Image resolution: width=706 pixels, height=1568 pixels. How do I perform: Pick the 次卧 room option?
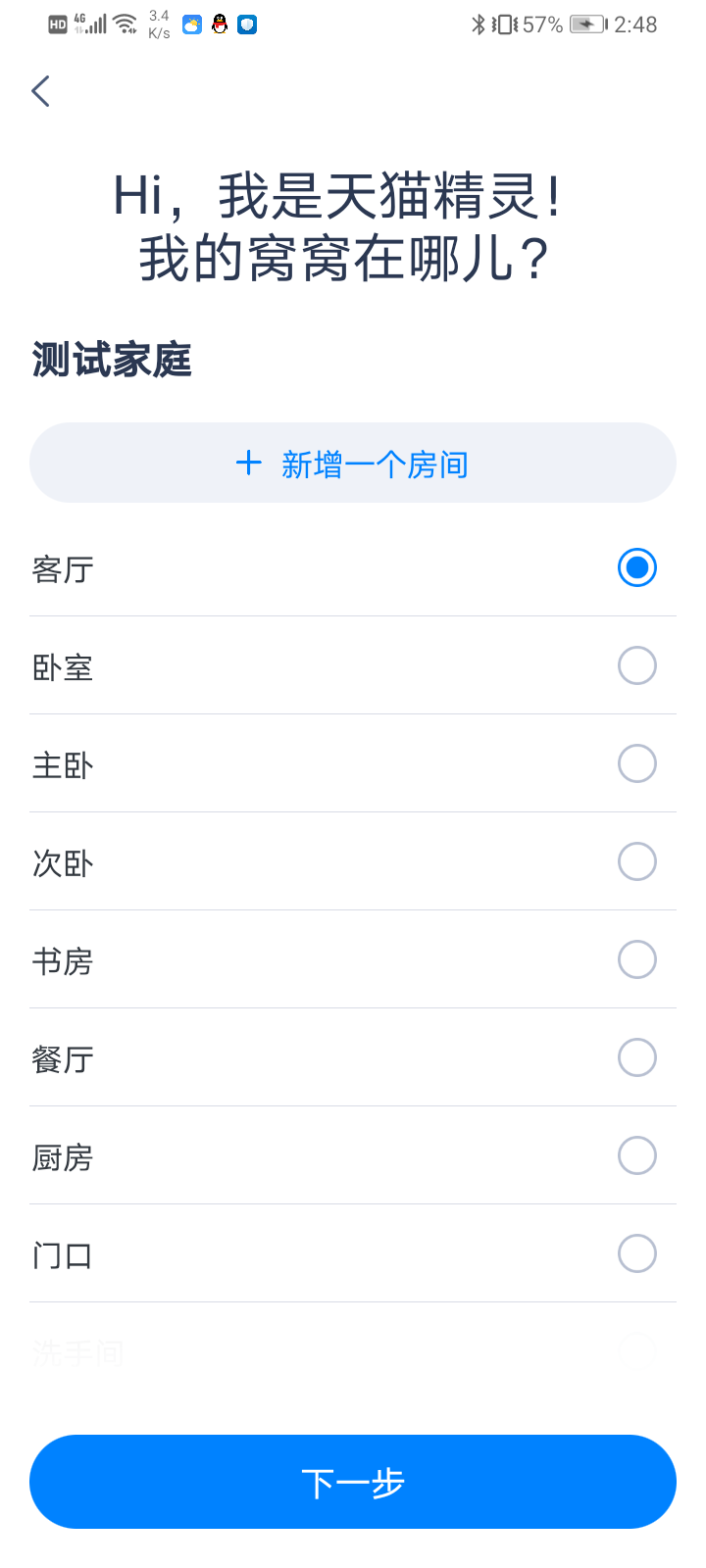pos(353,861)
